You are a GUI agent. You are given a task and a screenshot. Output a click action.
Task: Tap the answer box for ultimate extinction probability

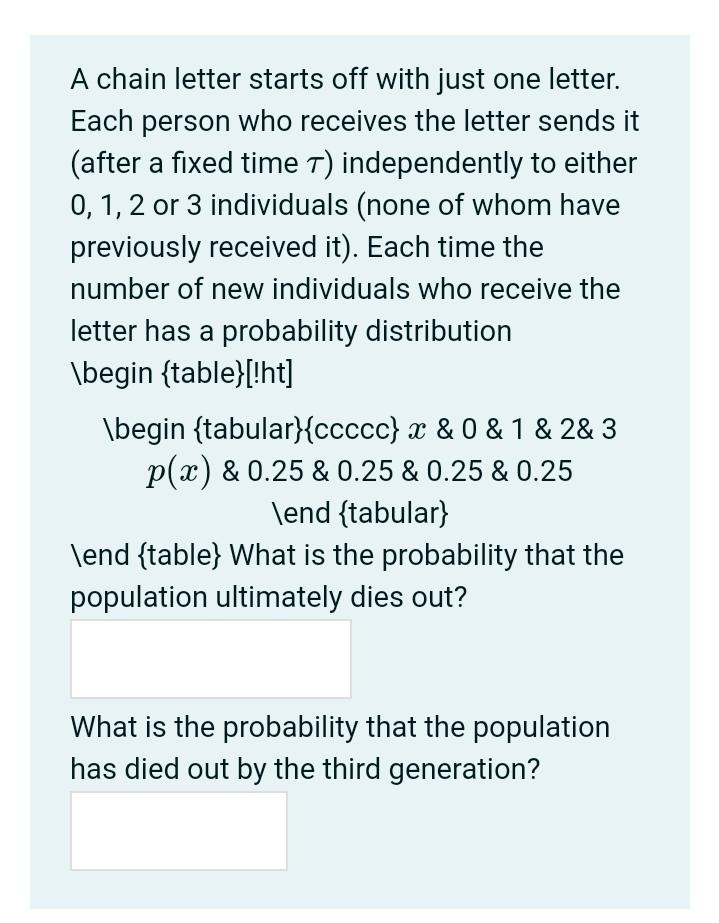coord(210,658)
